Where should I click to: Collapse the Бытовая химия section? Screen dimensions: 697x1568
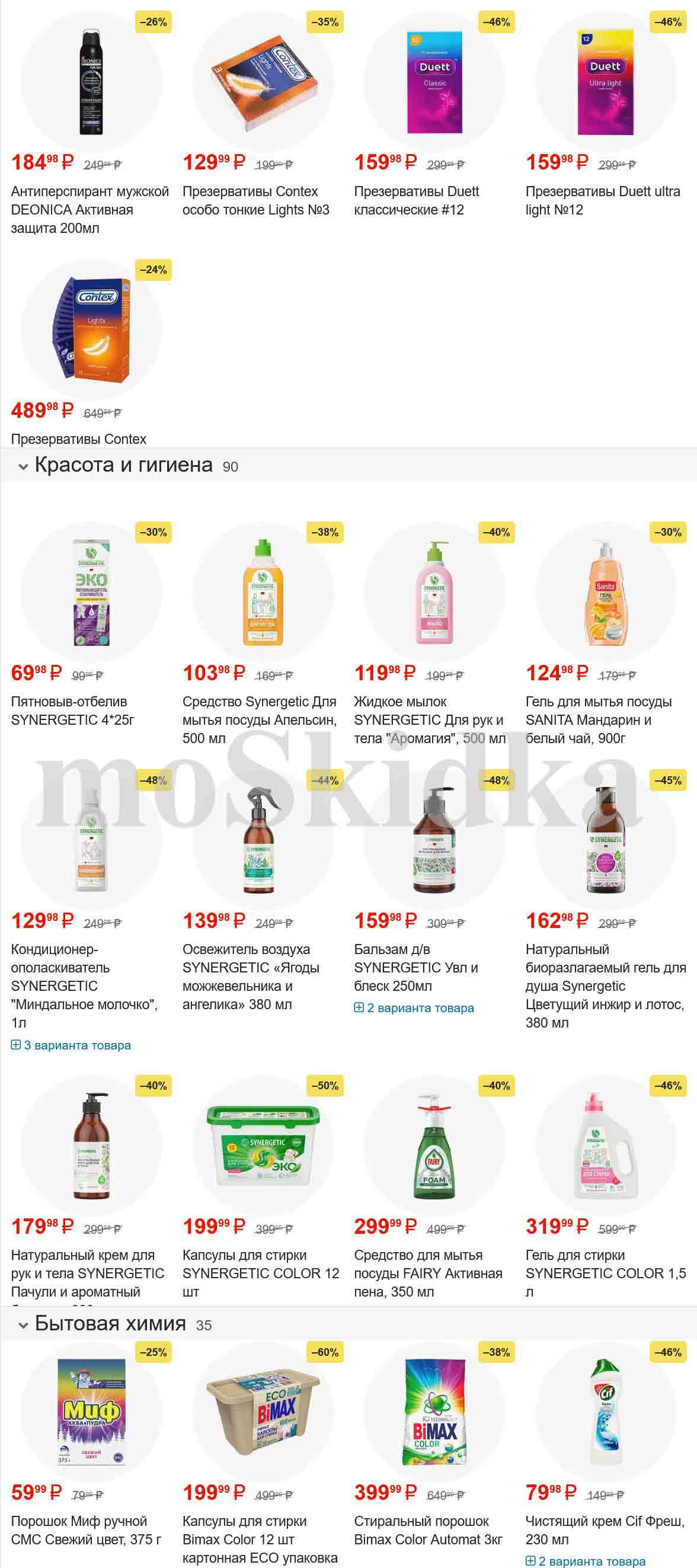[x=24, y=1325]
